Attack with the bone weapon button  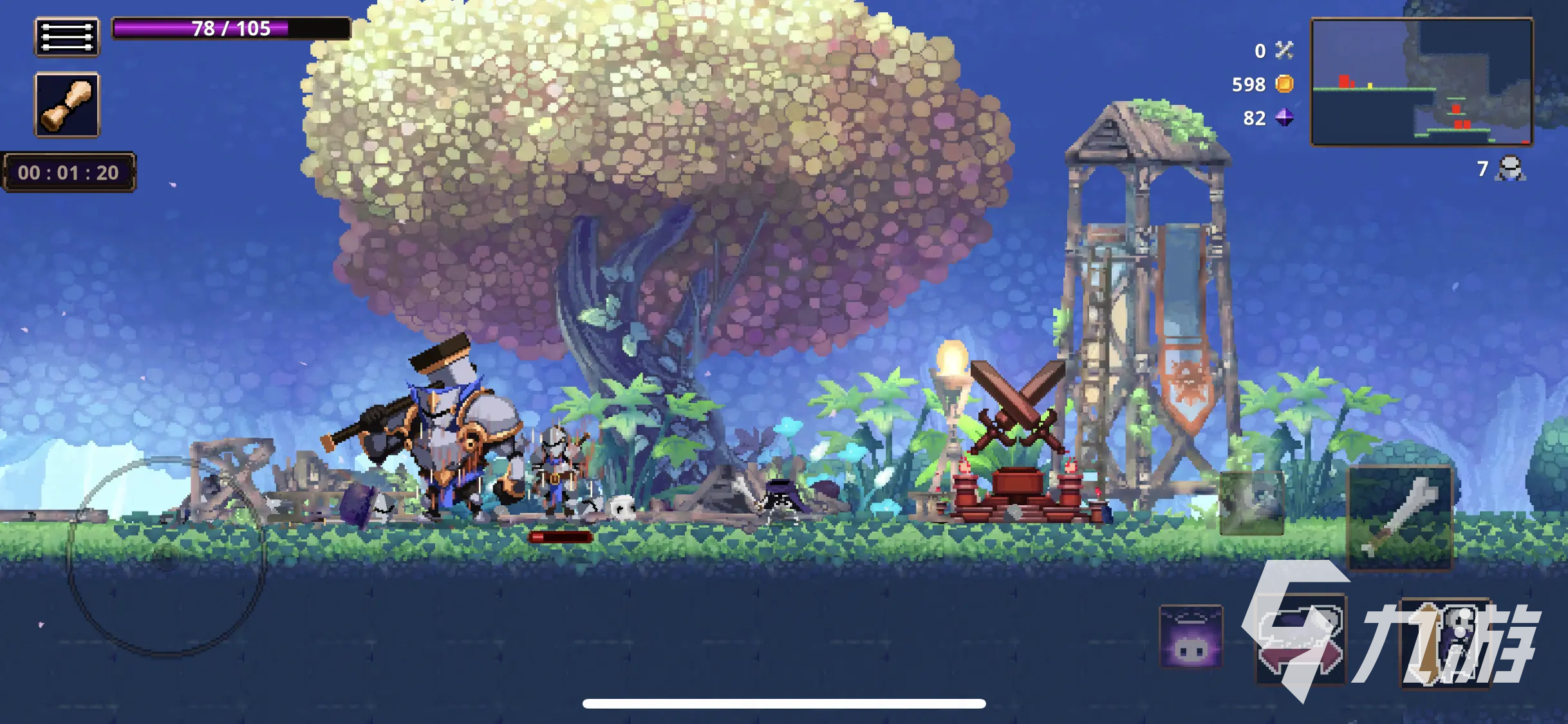point(1400,518)
